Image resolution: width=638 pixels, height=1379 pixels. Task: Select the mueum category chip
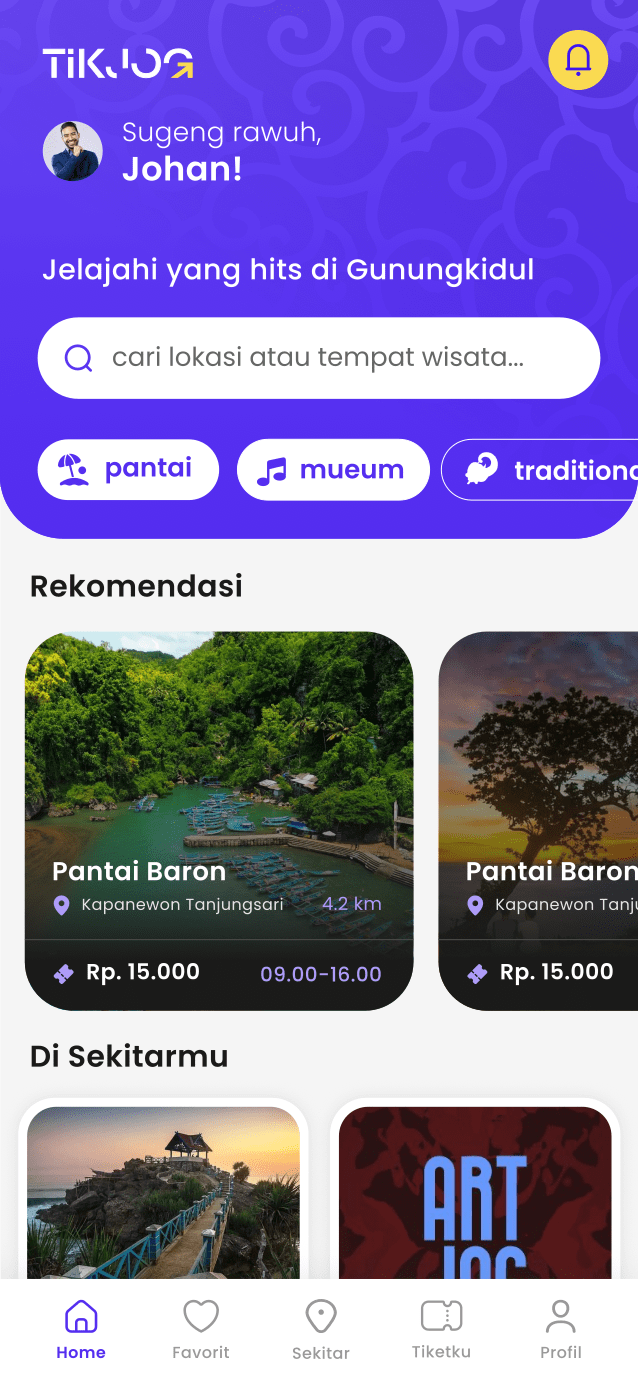point(333,469)
